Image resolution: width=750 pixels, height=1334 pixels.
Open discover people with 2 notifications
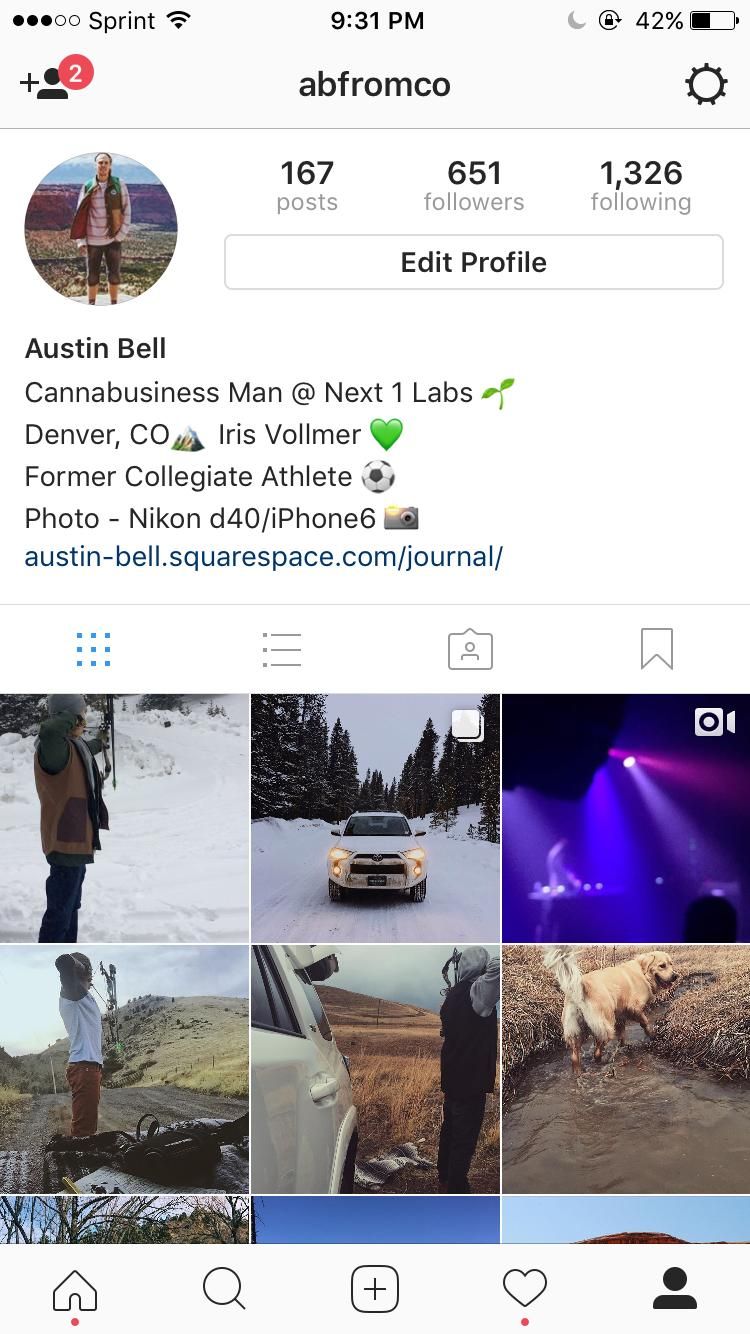click(x=52, y=82)
